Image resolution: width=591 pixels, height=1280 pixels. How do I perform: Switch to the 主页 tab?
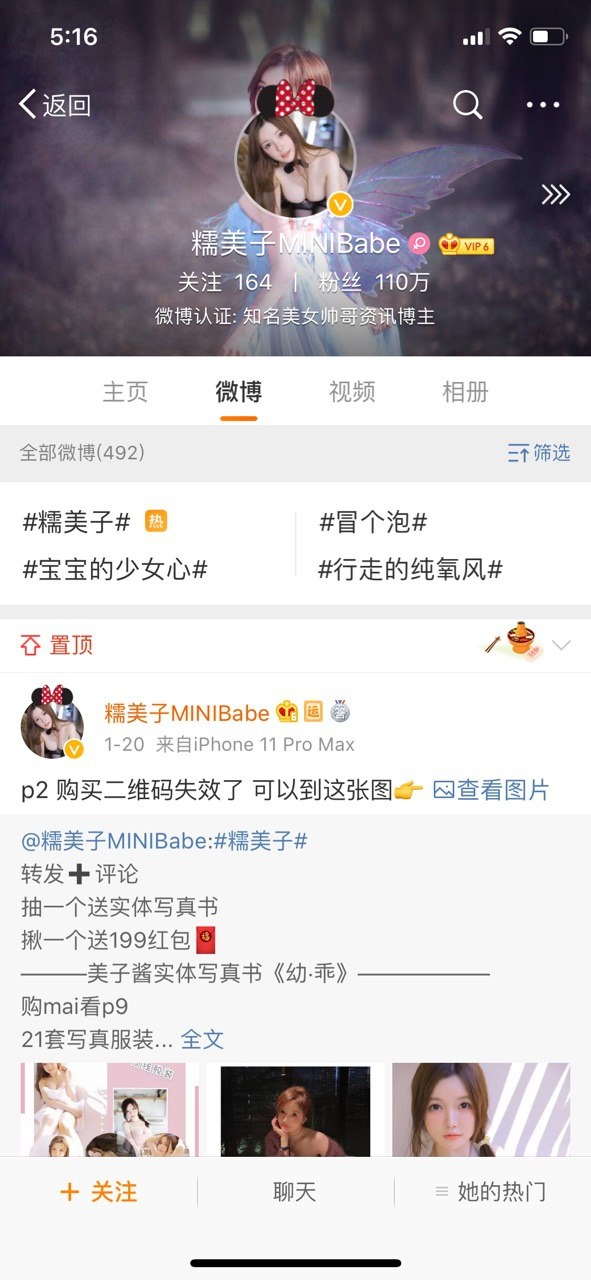pos(125,391)
